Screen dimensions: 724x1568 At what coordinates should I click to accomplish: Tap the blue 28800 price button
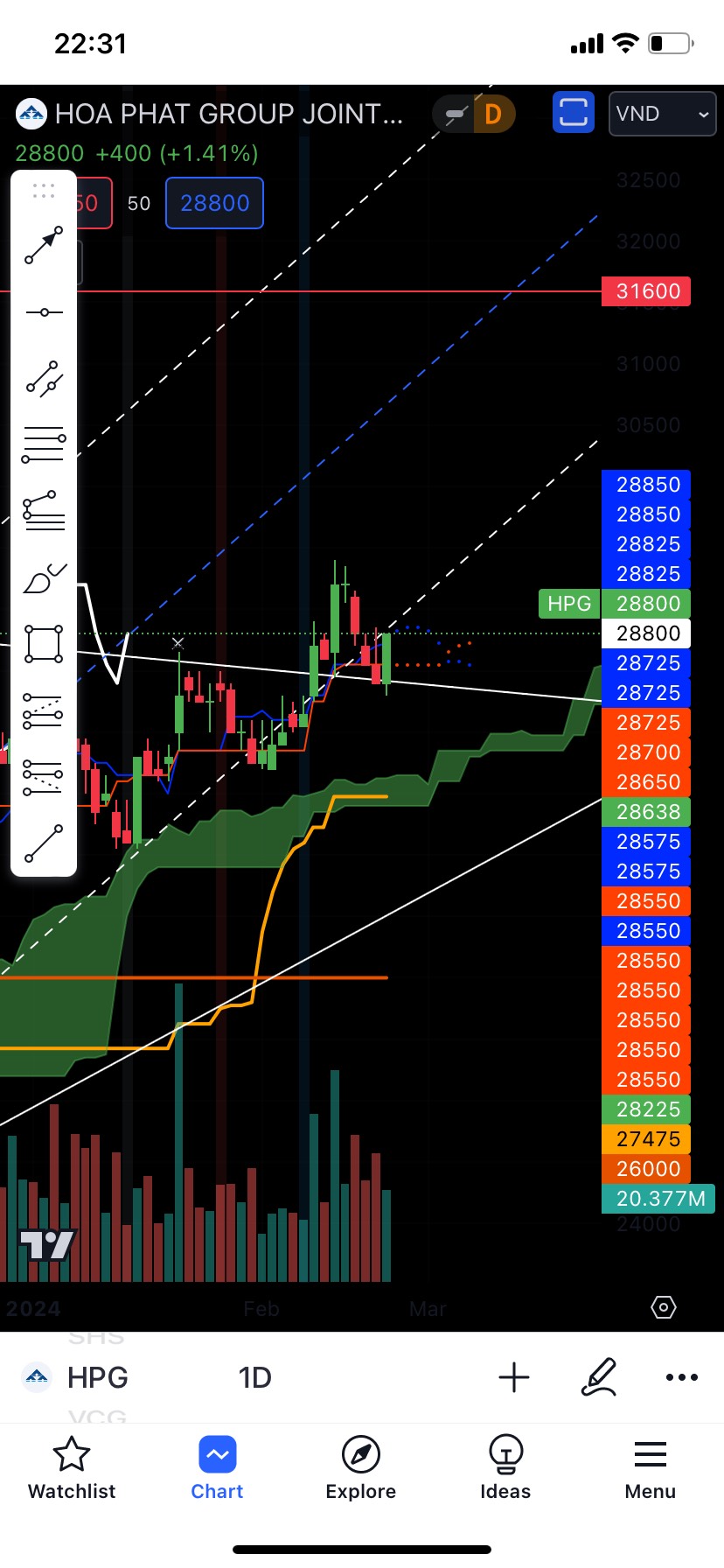(214, 203)
